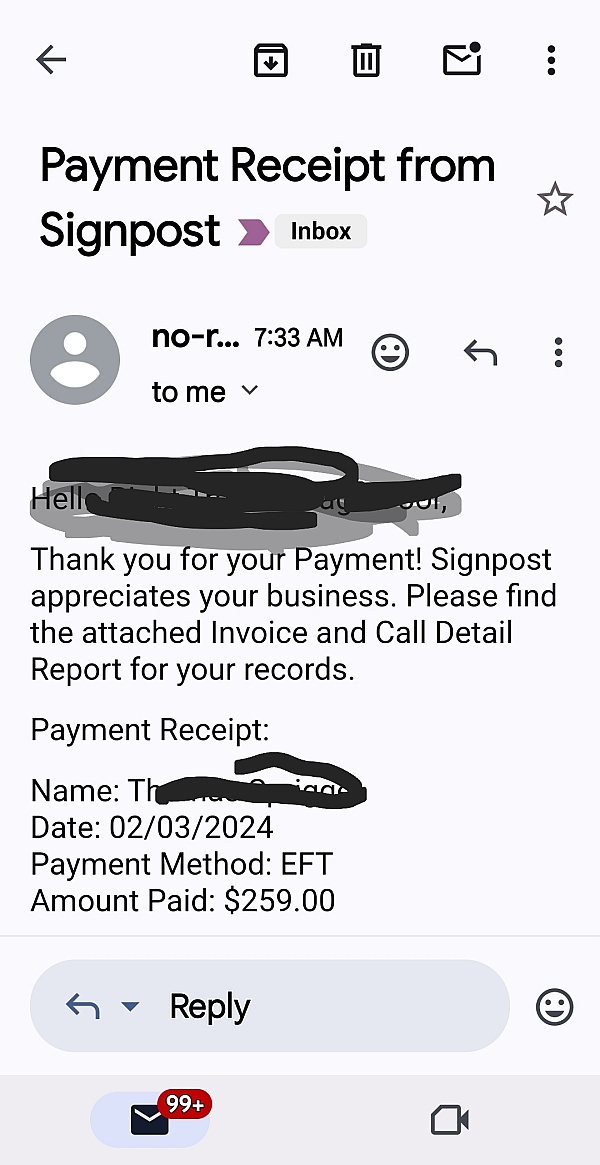
Task: Star the Payment Receipt email
Action: pos(555,201)
